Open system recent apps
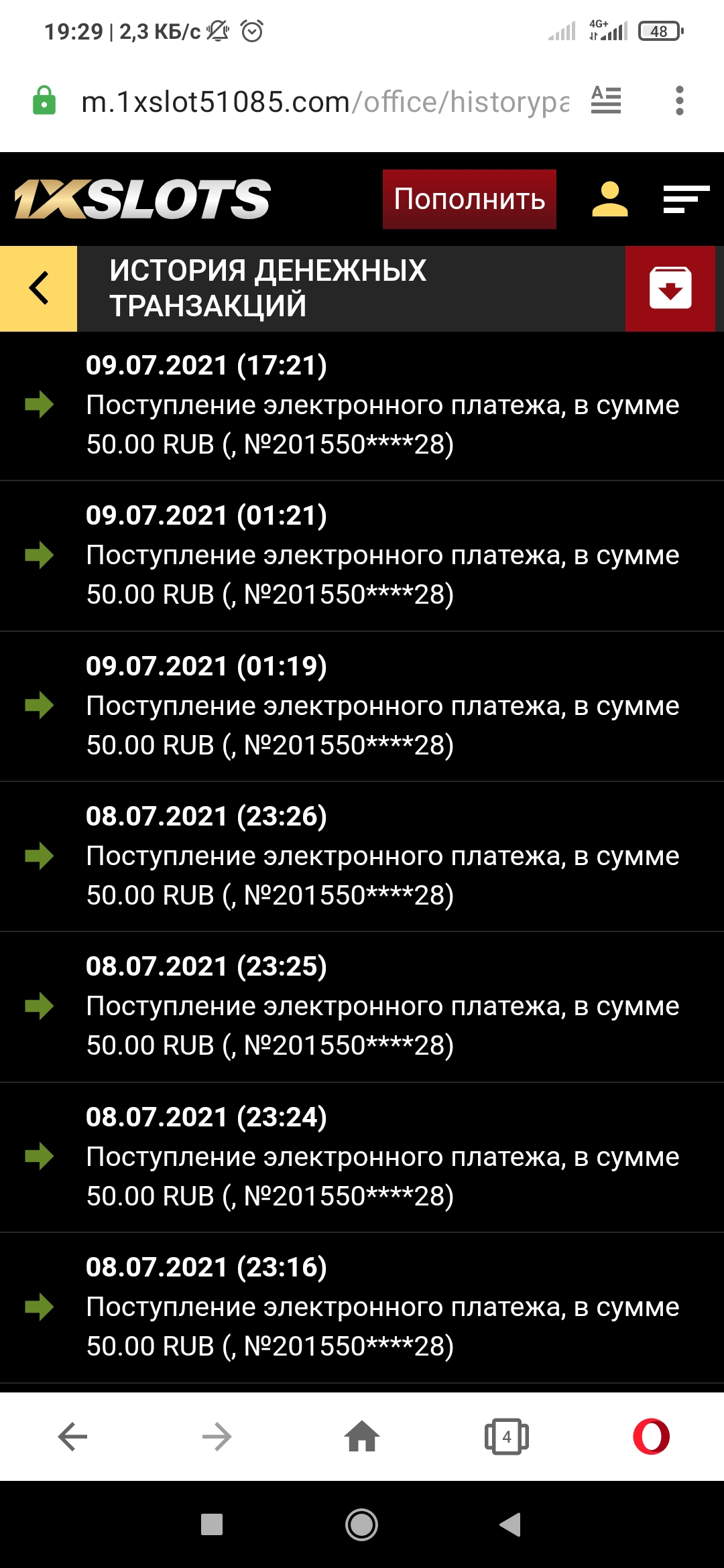This screenshot has height=1568, width=724. click(212, 1524)
